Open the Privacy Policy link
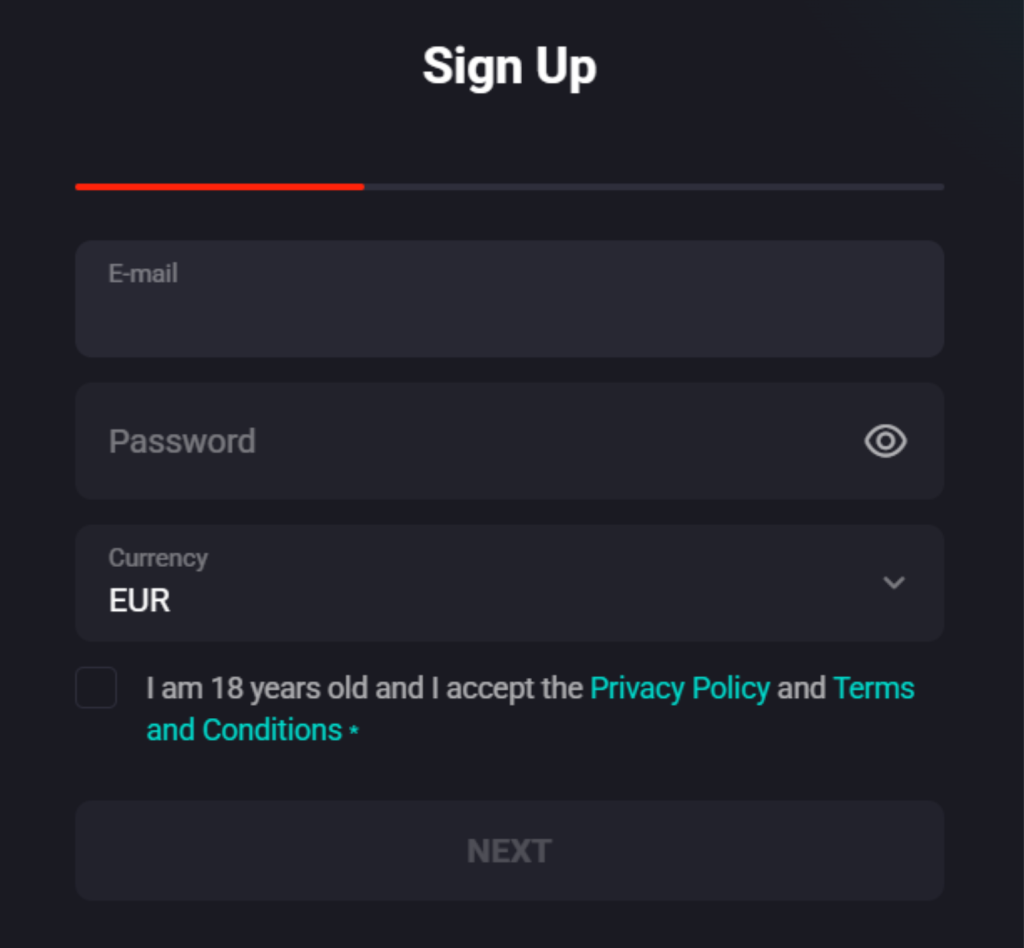Viewport: 1024px width, 948px height. pos(680,688)
